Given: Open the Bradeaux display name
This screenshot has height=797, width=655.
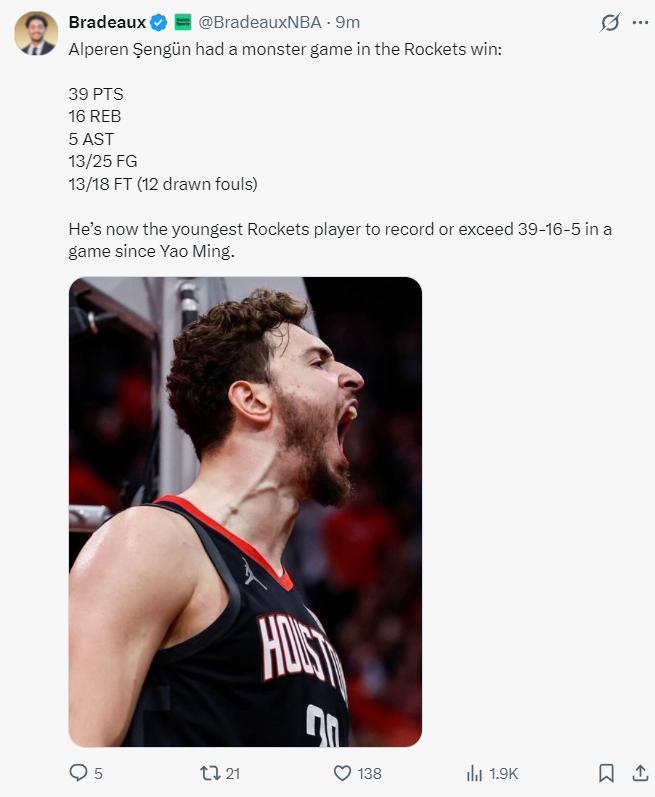Looking at the screenshot, I should click(107, 22).
